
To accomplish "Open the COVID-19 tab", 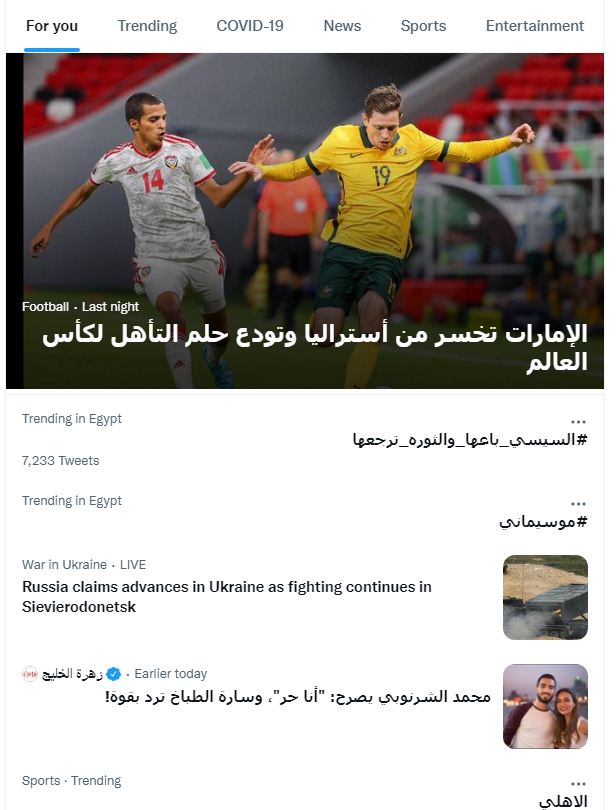I will (250, 26).
